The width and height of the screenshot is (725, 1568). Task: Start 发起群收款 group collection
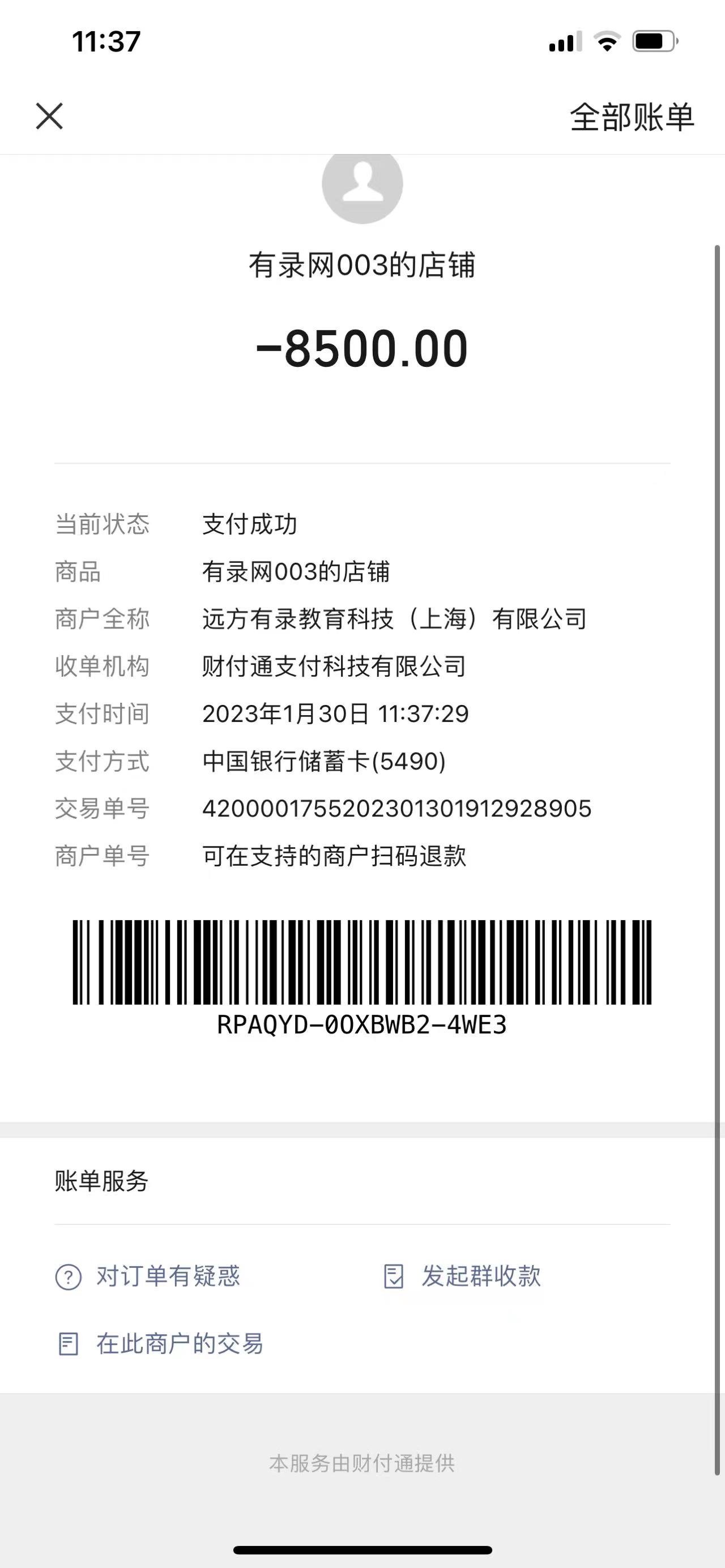[x=463, y=1276]
